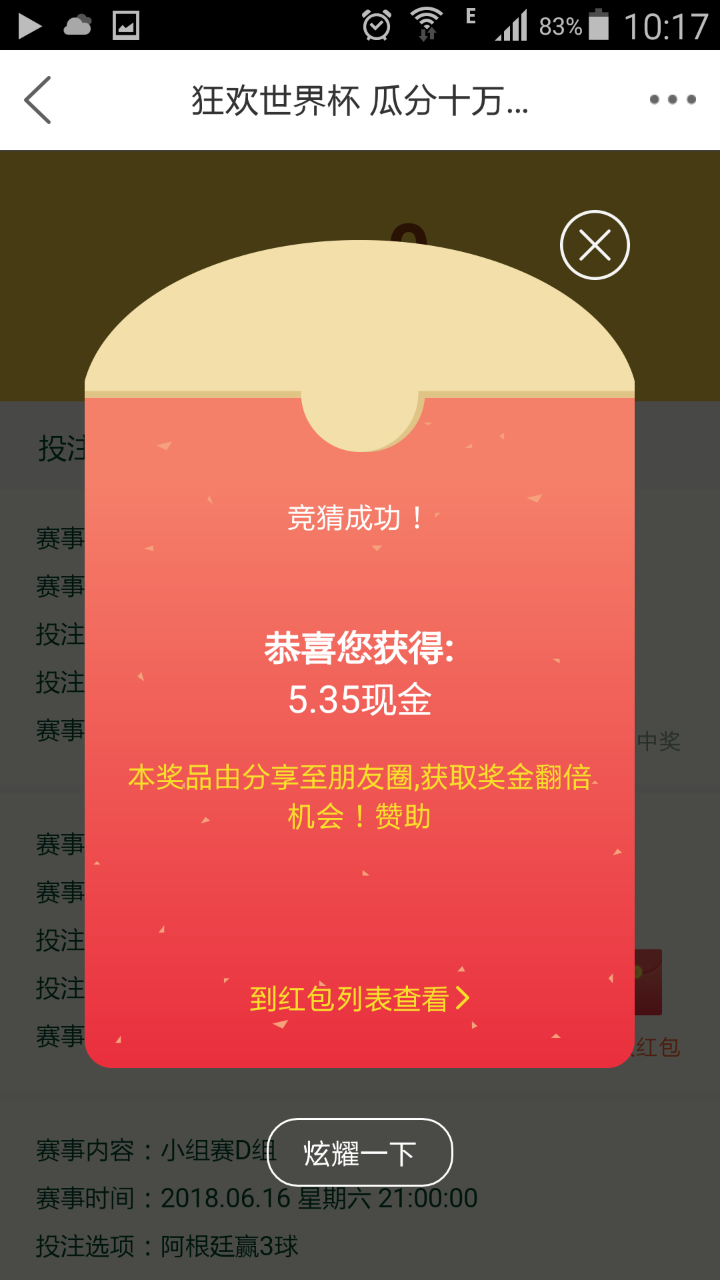Open the three-dot overflow menu
This screenshot has height=1280, width=720.
coord(672,100)
